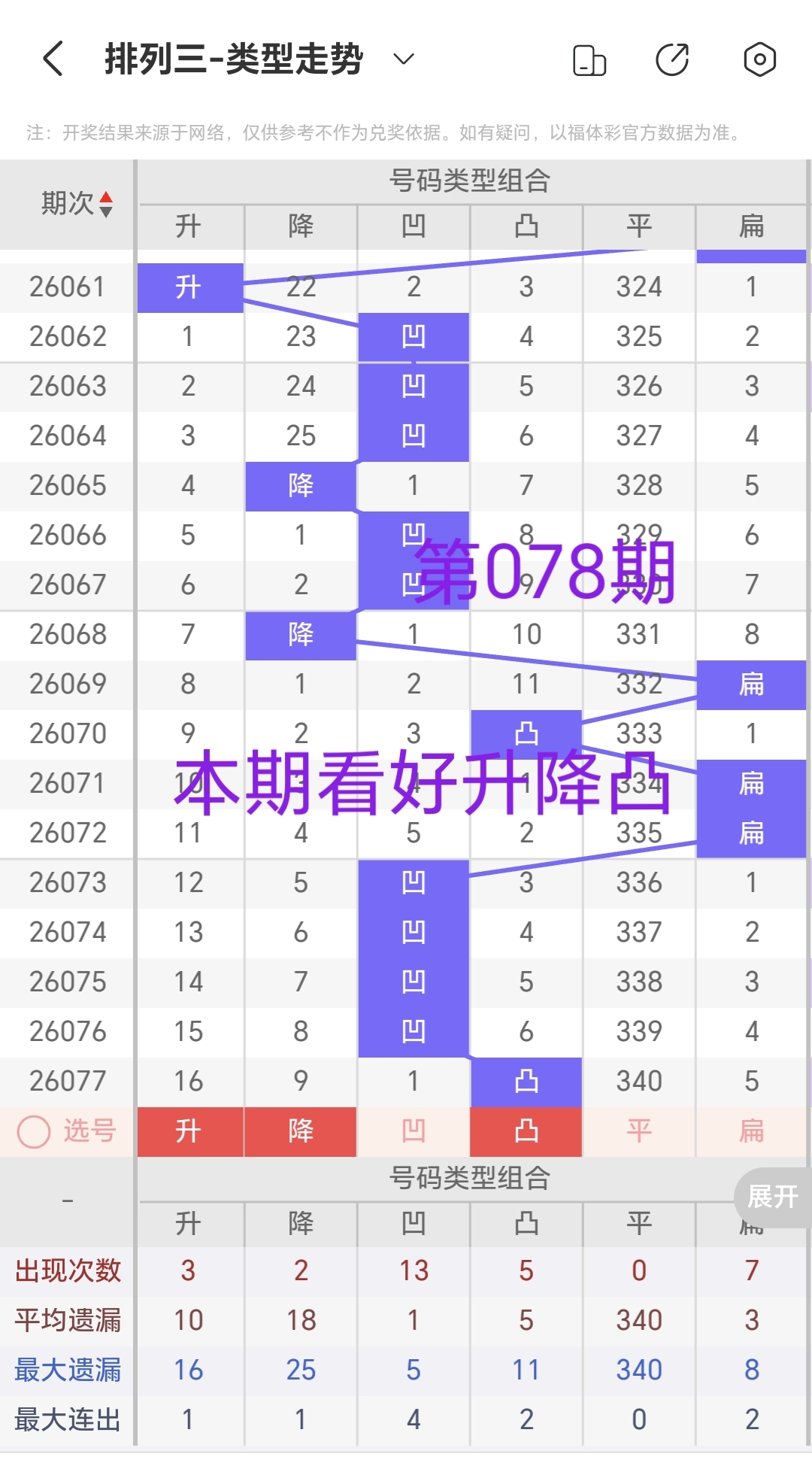Select the 凸 cell in row 26077

click(x=526, y=1081)
